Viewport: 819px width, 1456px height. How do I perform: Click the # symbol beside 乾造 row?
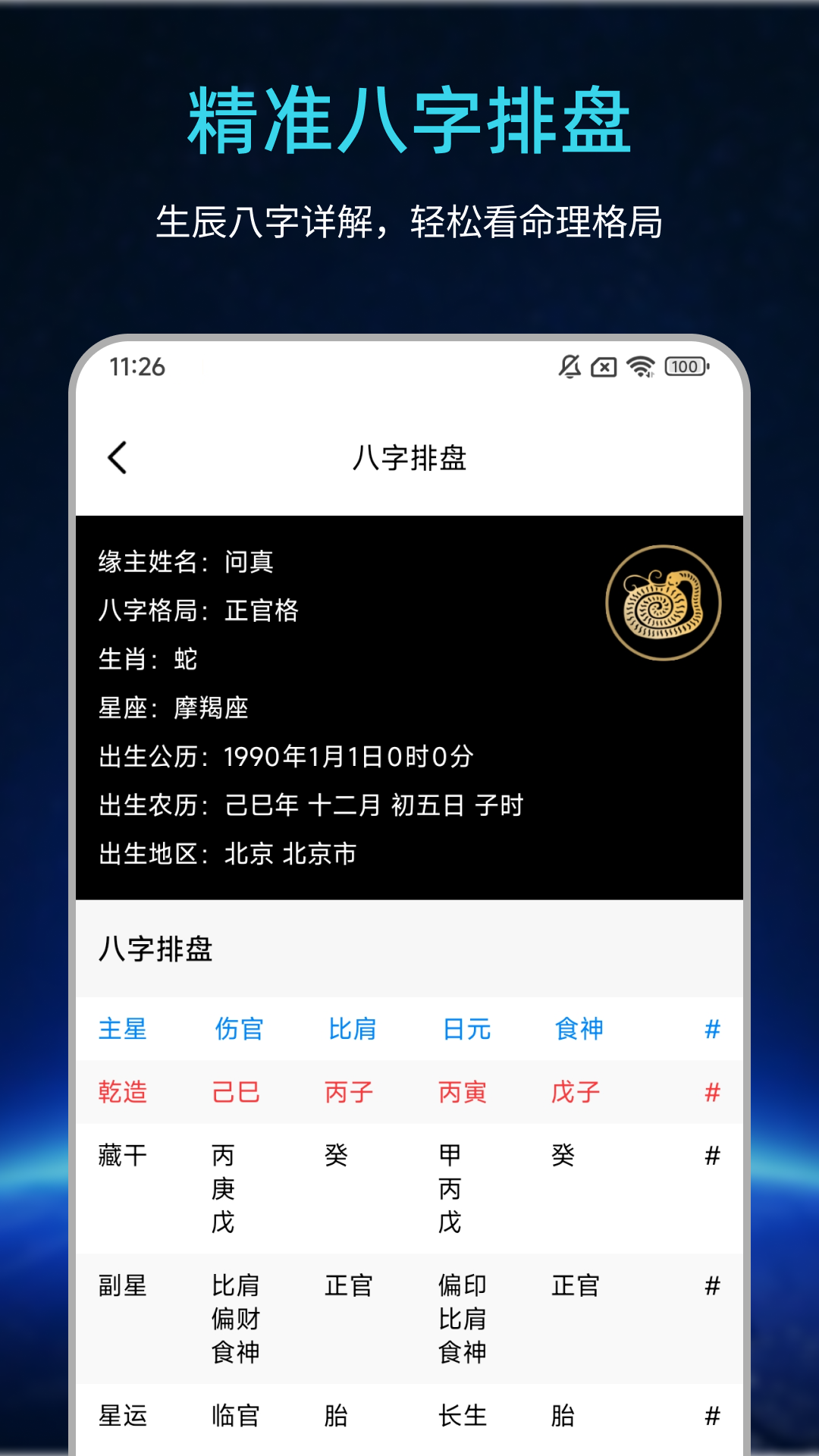tap(711, 1093)
